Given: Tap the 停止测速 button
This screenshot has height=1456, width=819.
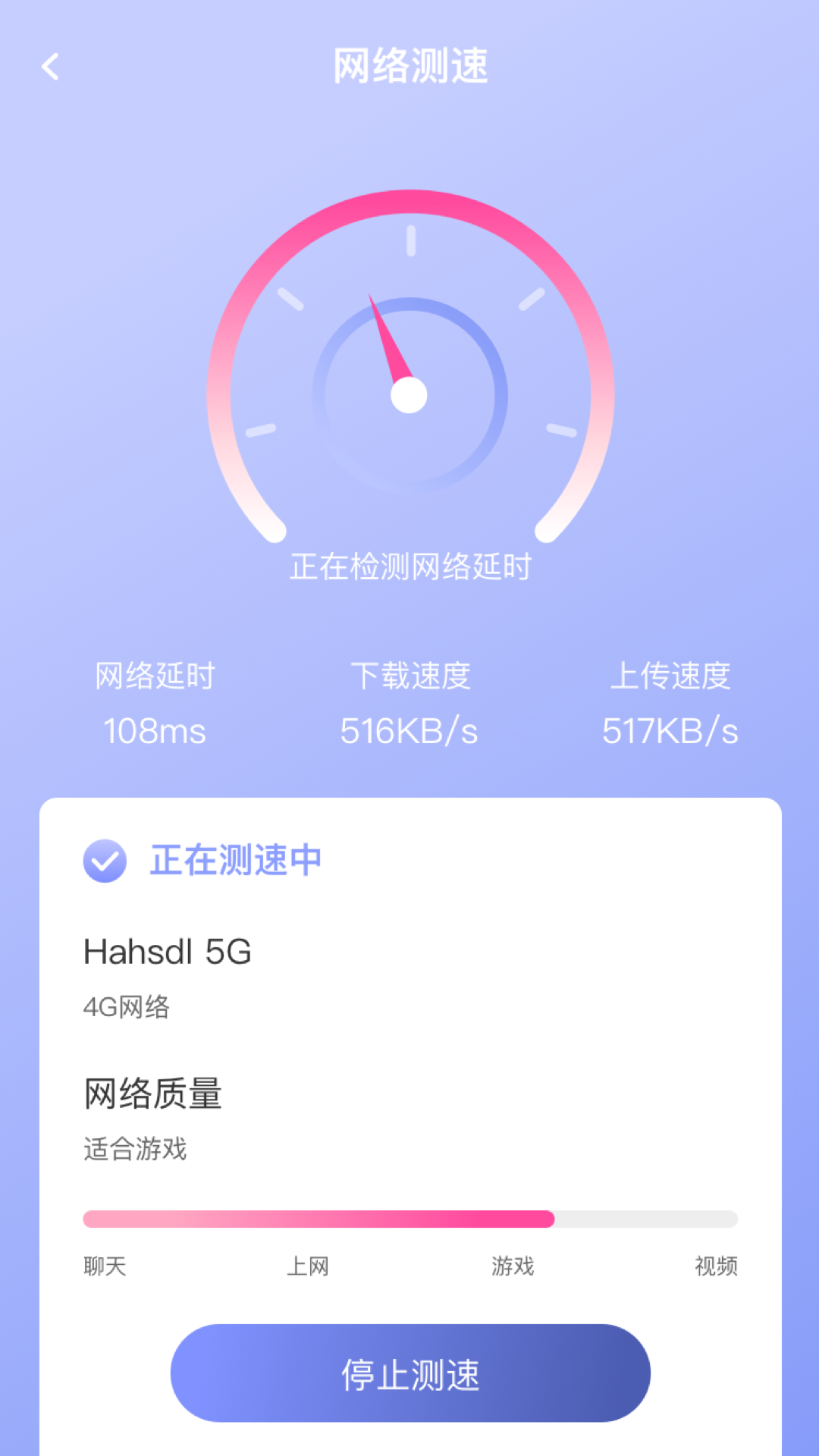Looking at the screenshot, I should click(410, 1373).
